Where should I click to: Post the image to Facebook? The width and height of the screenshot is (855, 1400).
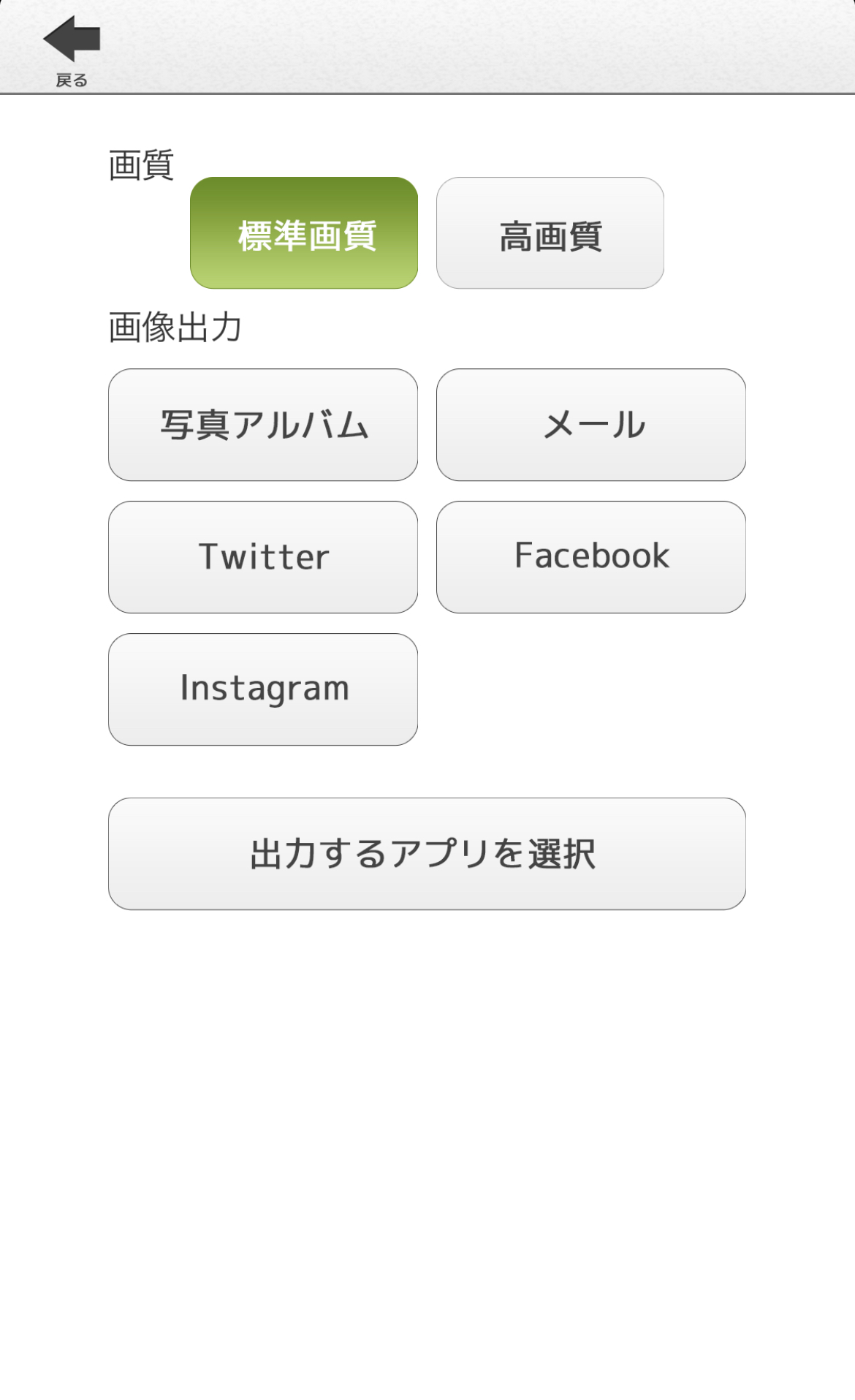(x=590, y=557)
